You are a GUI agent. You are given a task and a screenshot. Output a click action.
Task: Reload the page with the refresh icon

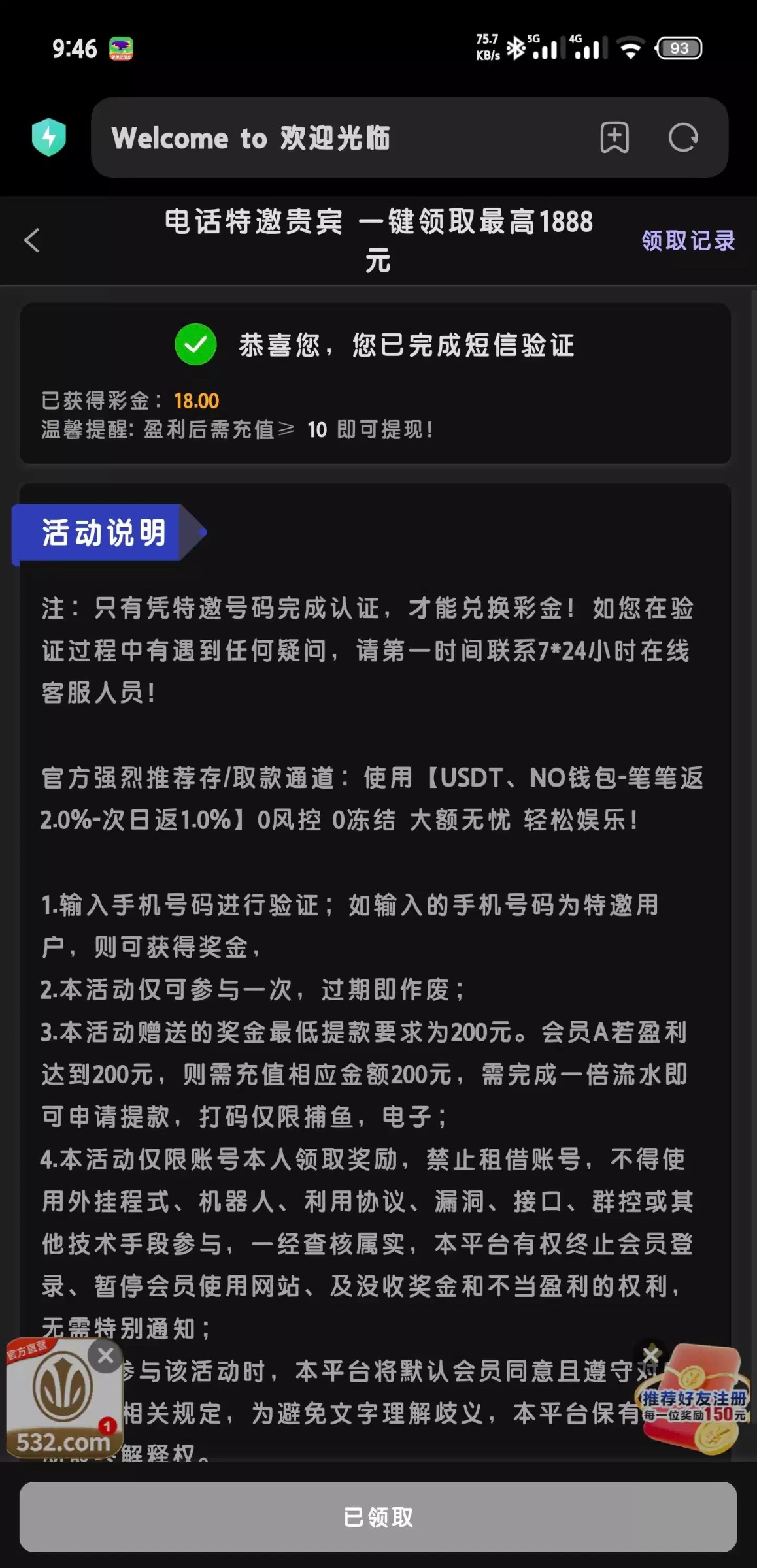(683, 138)
